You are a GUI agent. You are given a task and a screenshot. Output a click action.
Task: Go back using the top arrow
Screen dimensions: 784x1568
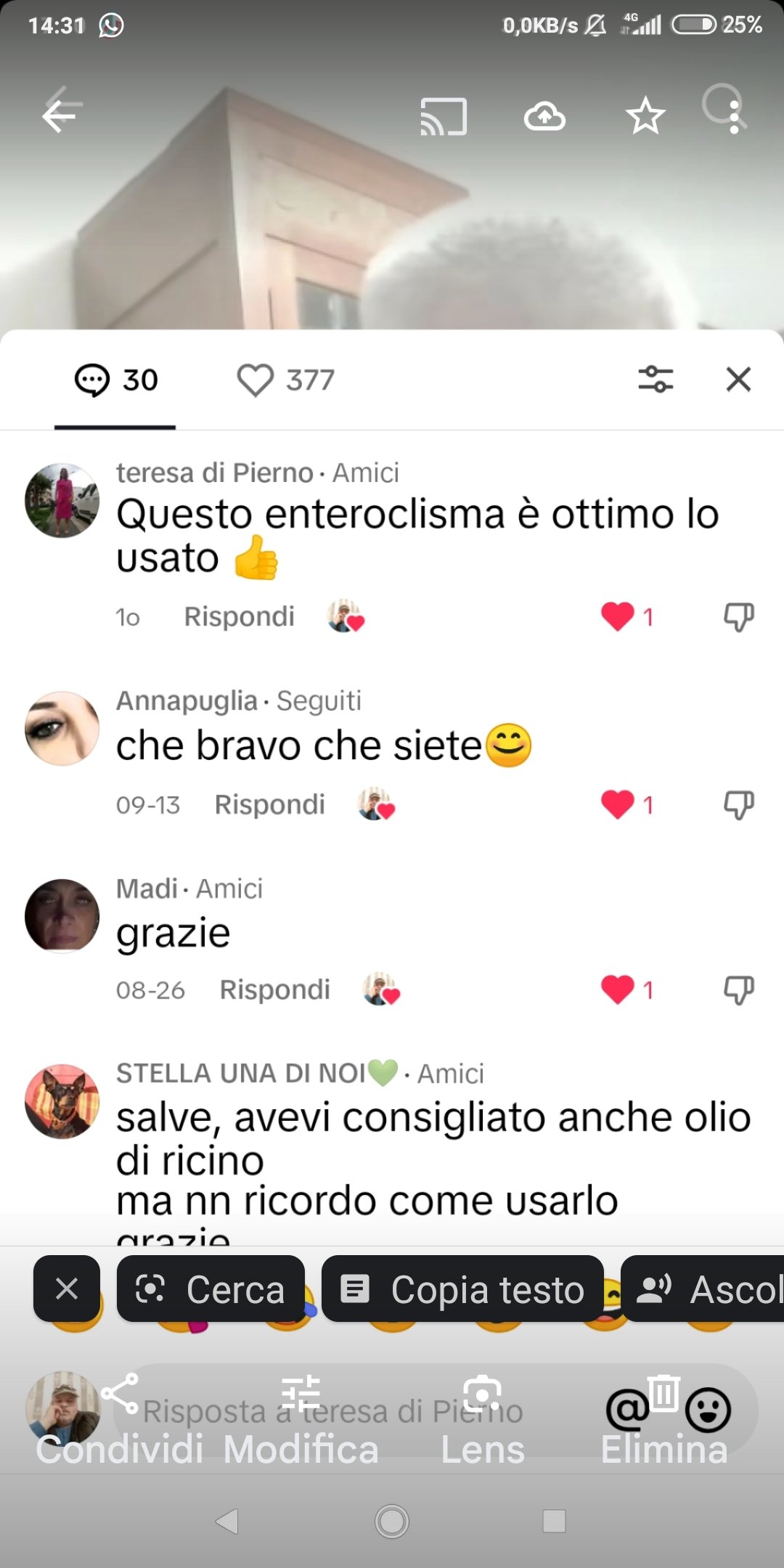pos(60,115)
